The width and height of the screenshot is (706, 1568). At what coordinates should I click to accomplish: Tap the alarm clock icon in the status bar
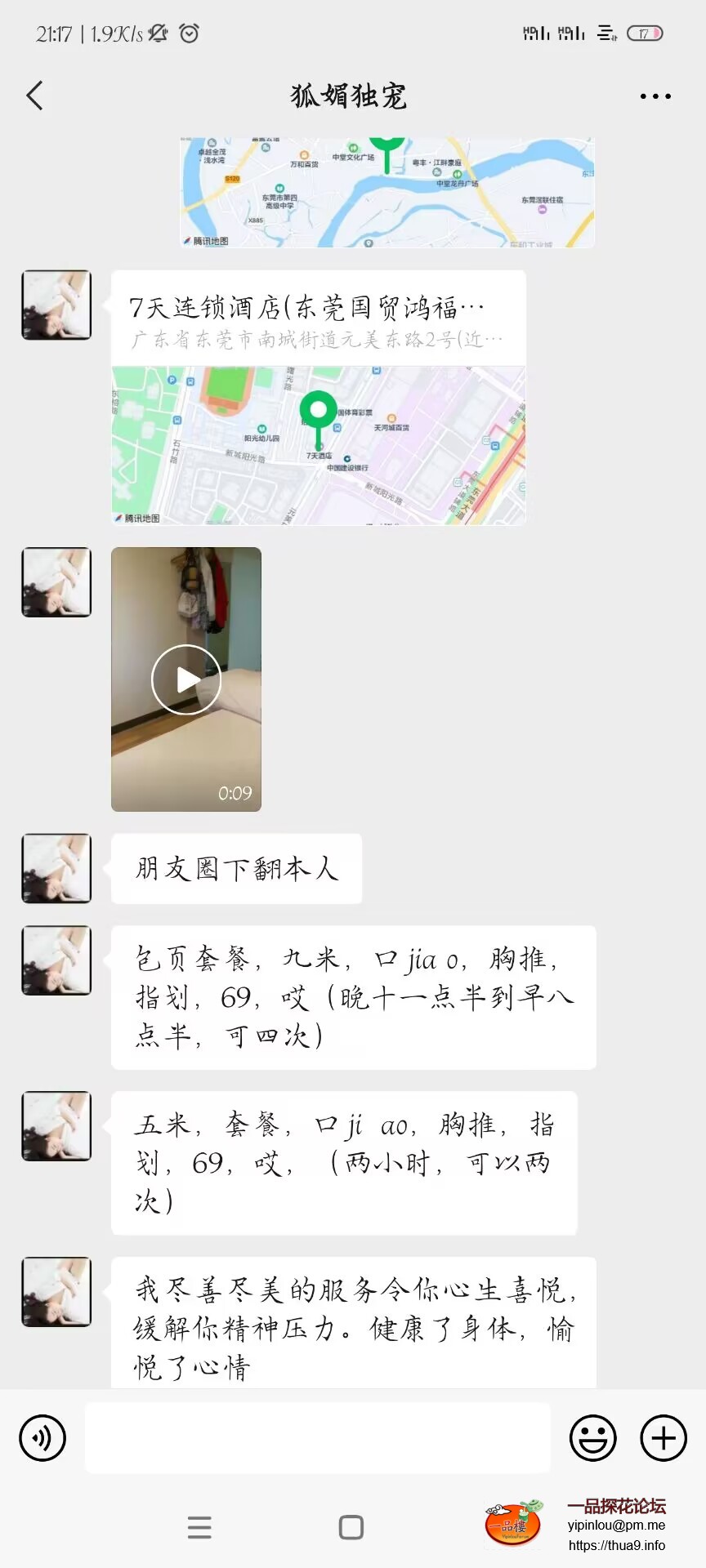click(189, 33)
